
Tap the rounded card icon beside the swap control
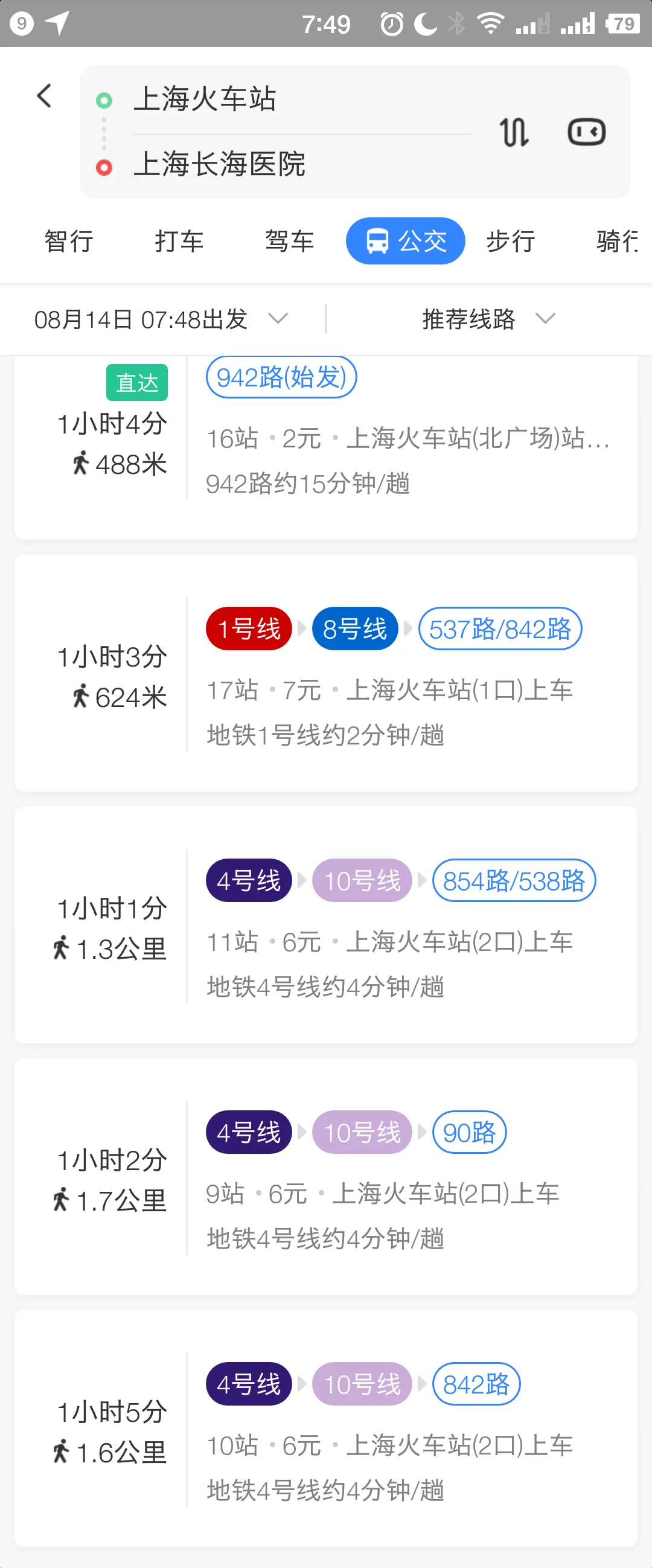[x=586, y=132]
